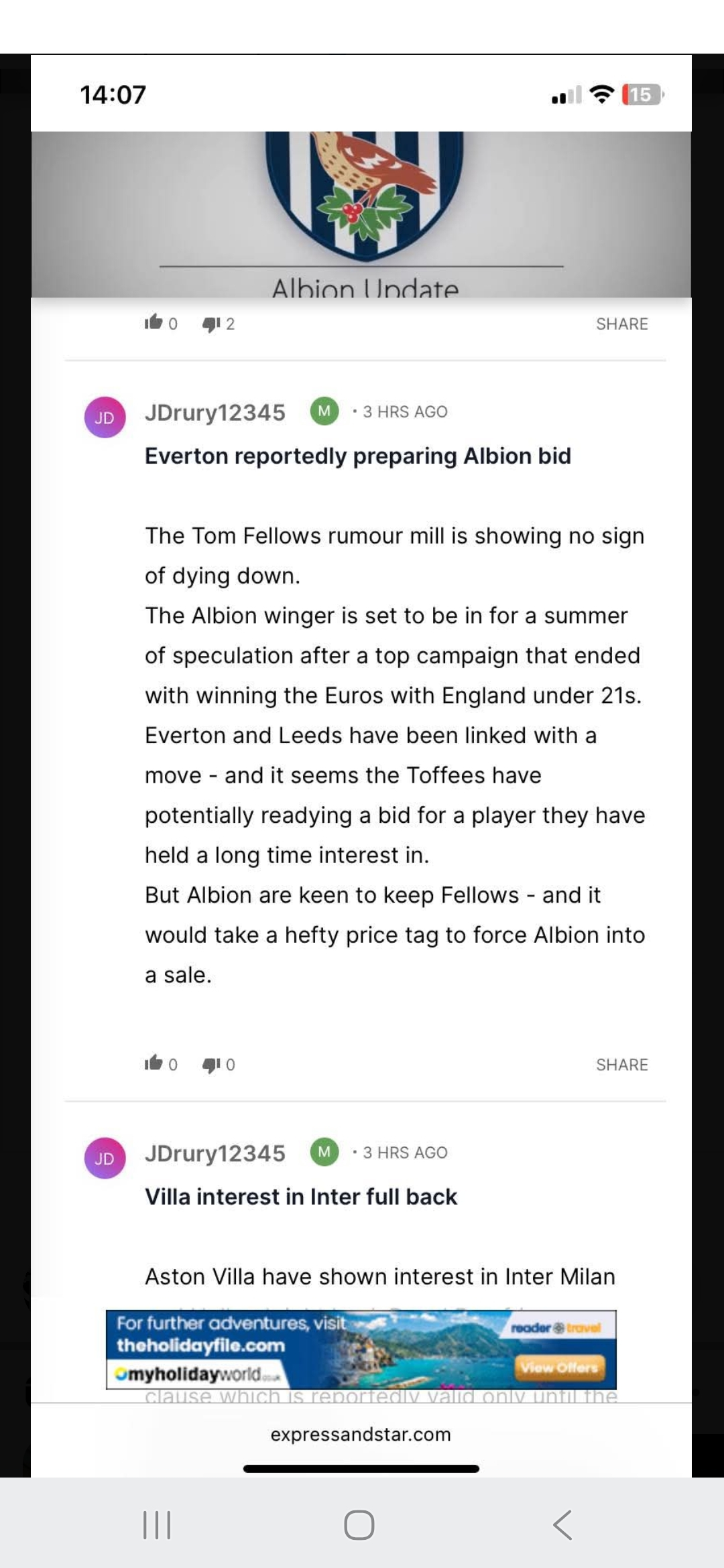
Task: Like the Everton reportedly preparing Albion bid post
Action: tap(154, 1063)
